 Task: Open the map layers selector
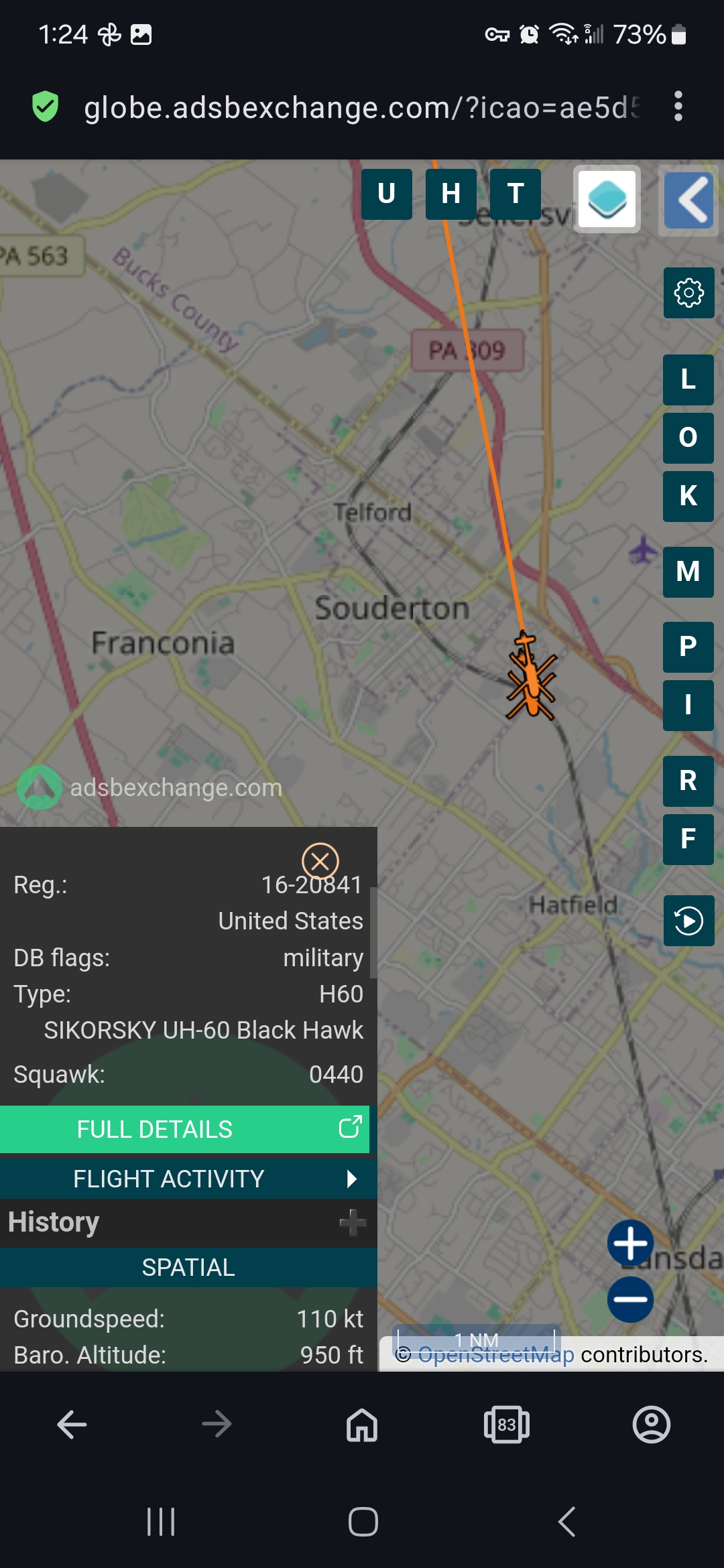point(607,199)
